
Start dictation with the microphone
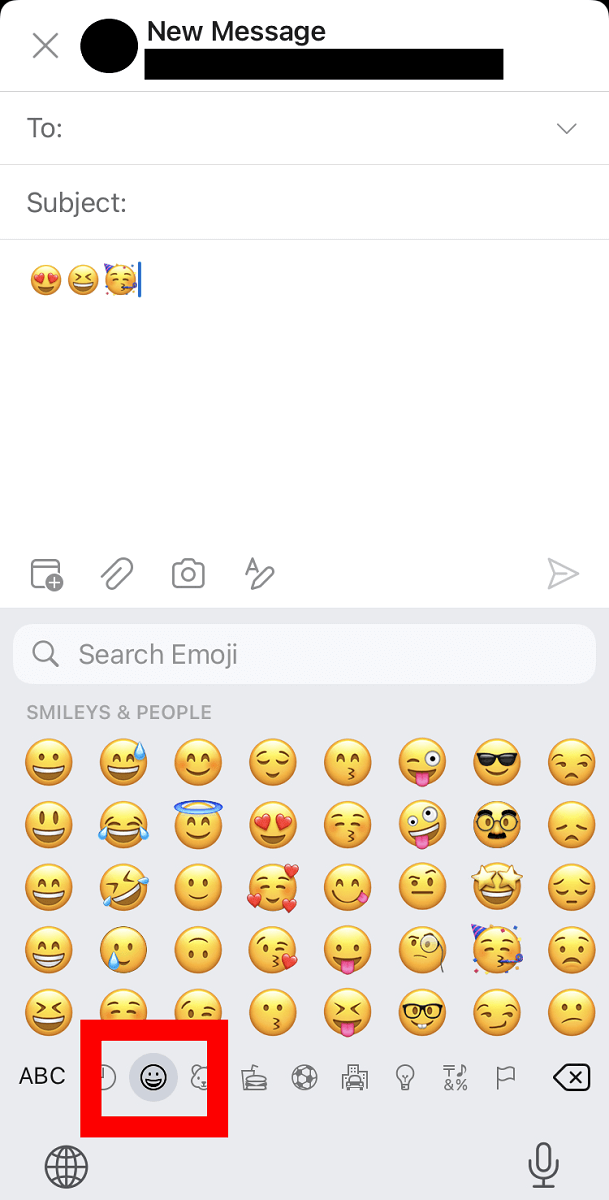click(543, 1165)
